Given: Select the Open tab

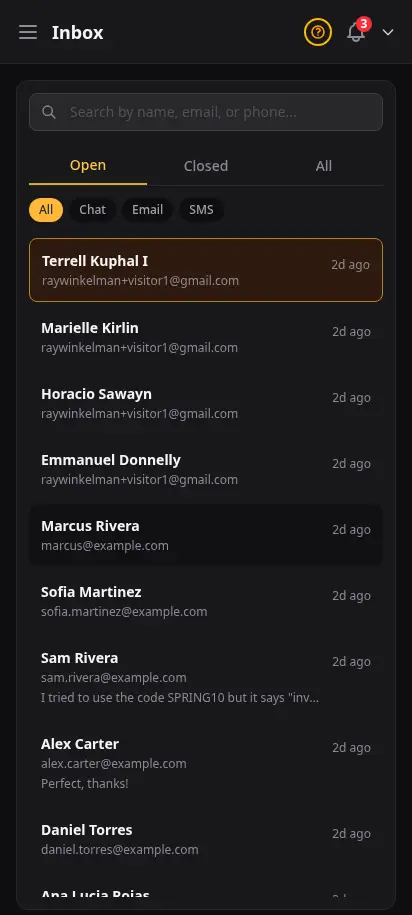Looking at the screenshot, I should coord(88,165).
